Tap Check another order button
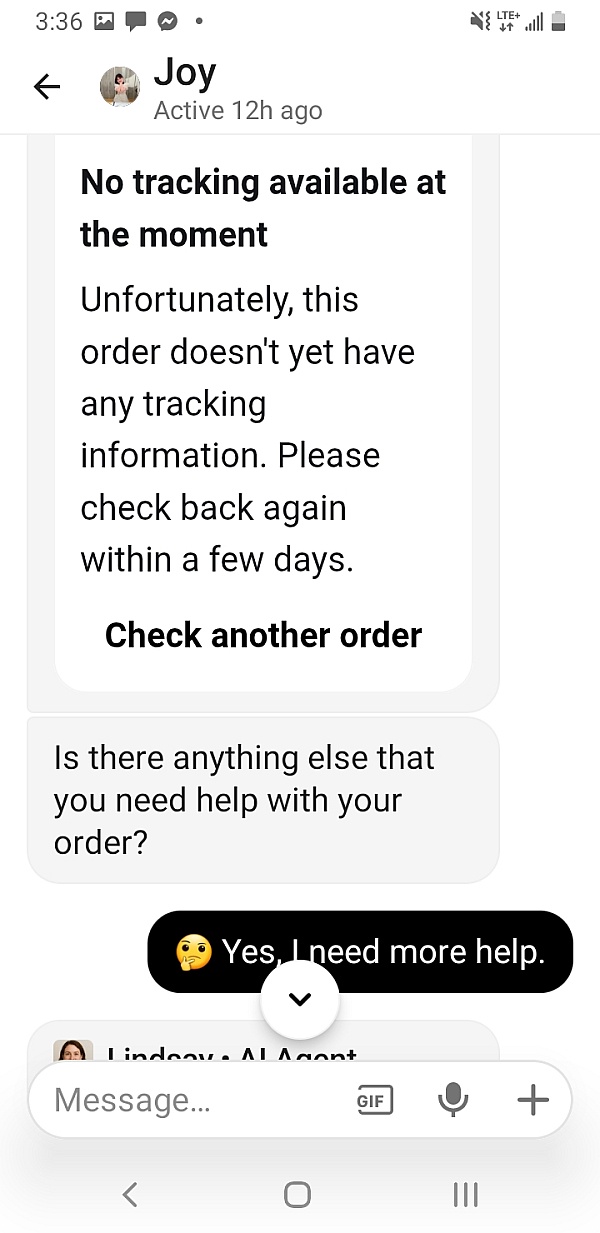 [263, 635]
